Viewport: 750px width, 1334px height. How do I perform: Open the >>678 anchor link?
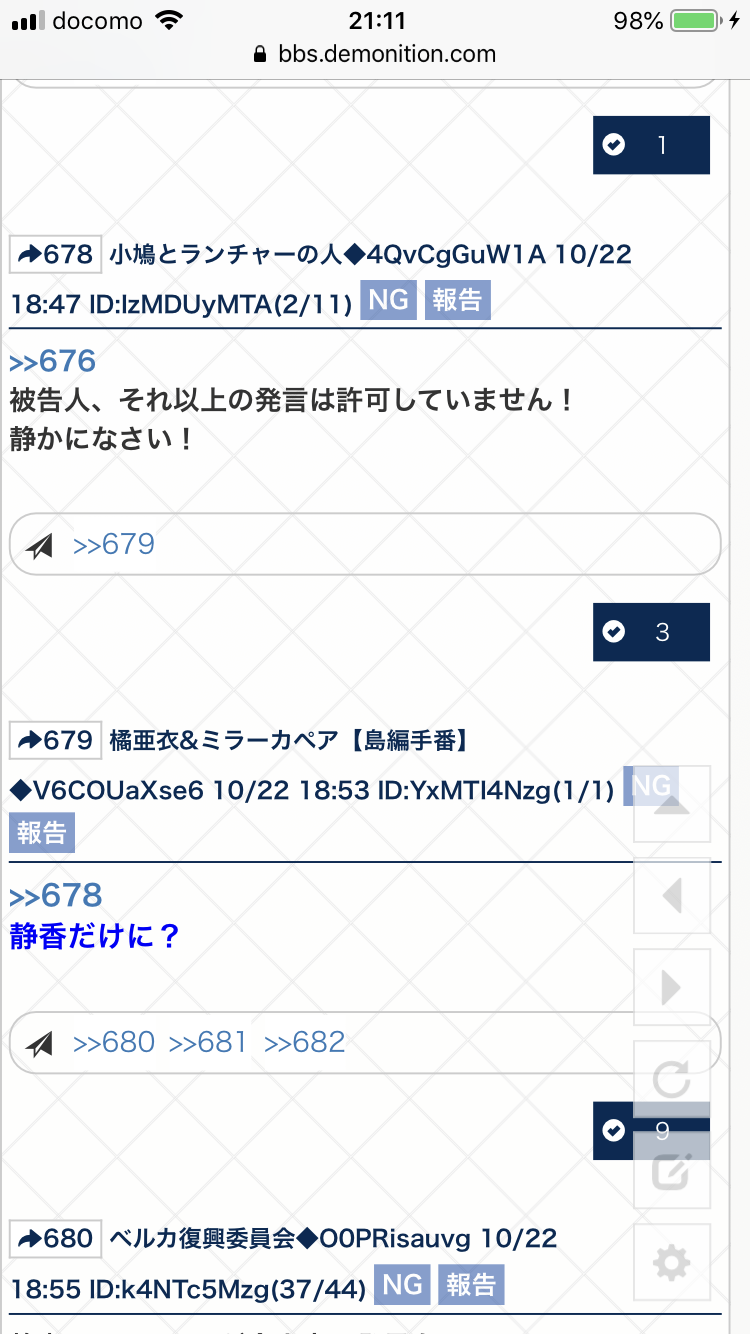[x=56, y=895]
